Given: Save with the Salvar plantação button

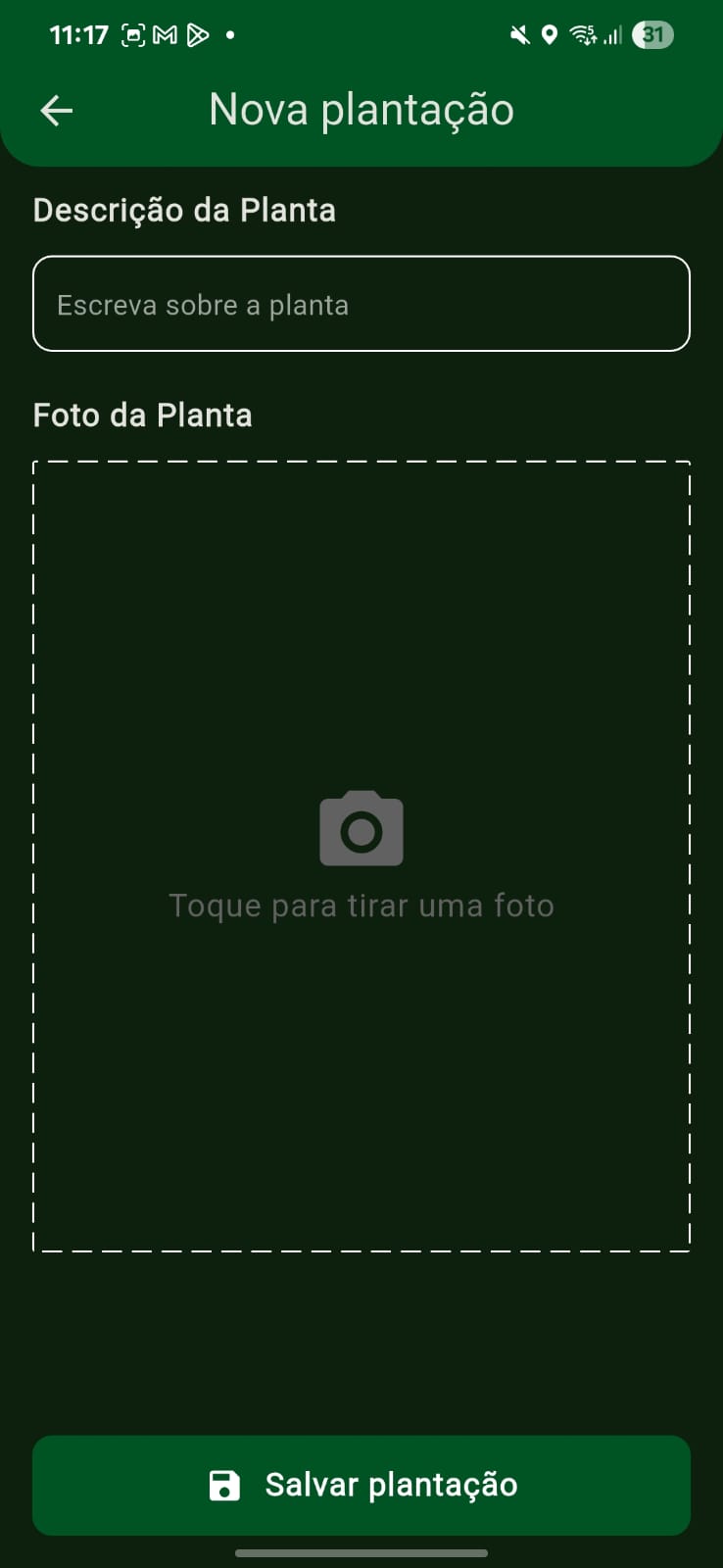Looking at the screenshot, I should [361, 1485].
